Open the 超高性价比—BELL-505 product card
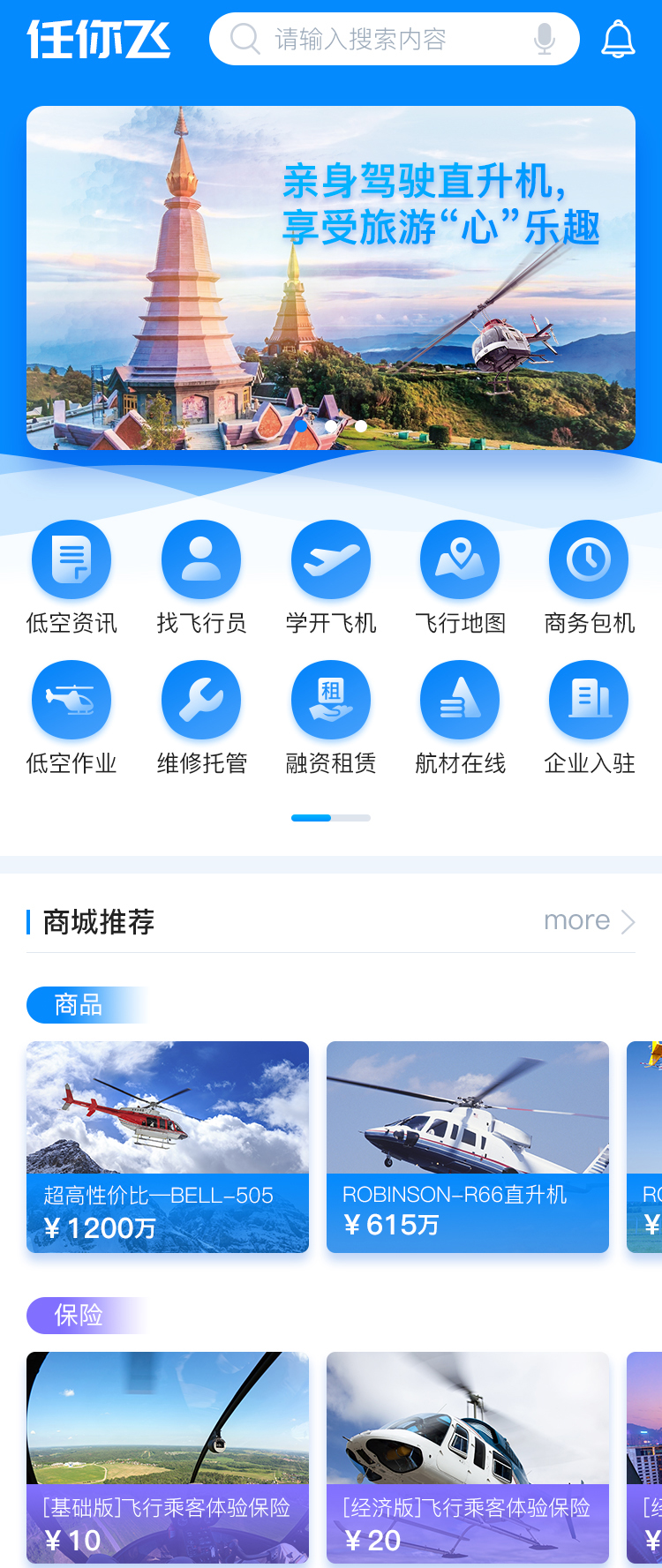 [168, 1146]
